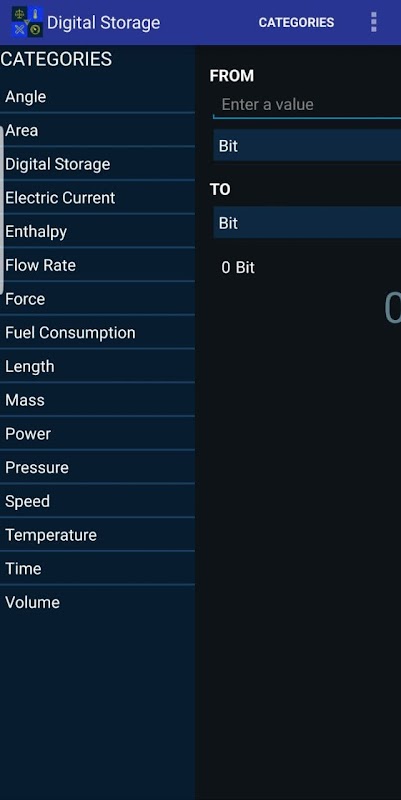Open the Force category

pyautogui.click(x=97, y=298)
